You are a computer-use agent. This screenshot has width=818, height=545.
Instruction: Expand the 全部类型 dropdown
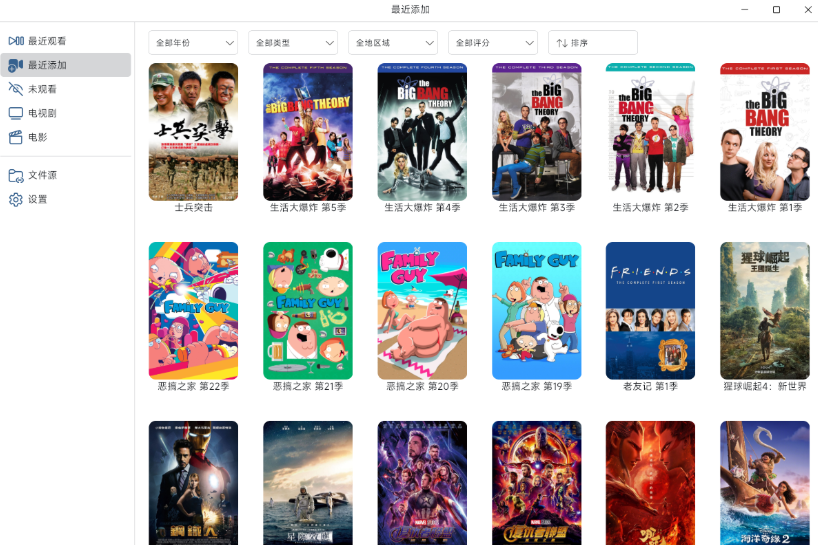293,43
